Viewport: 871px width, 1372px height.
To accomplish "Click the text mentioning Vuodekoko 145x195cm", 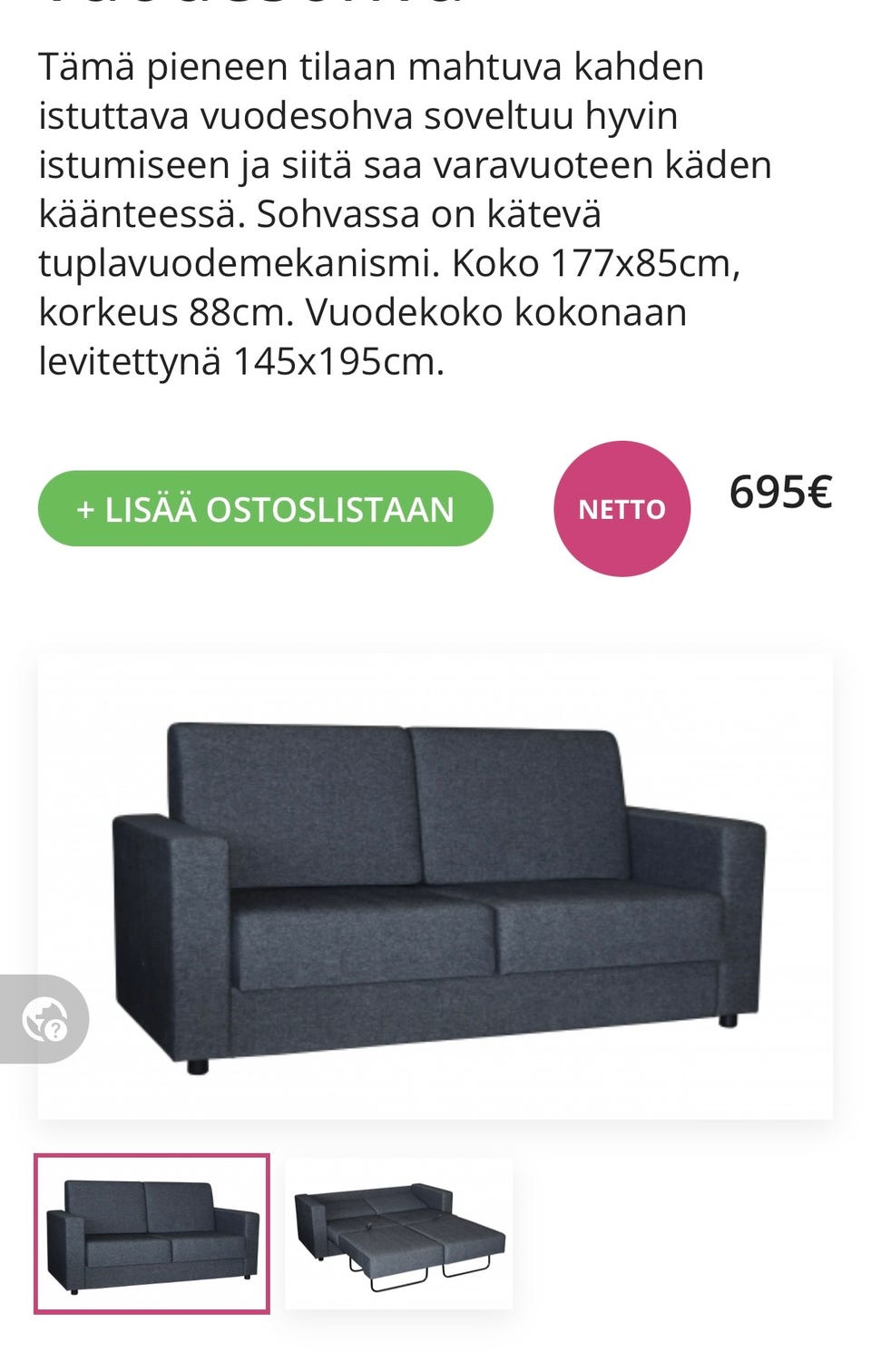I will [363, 336].
